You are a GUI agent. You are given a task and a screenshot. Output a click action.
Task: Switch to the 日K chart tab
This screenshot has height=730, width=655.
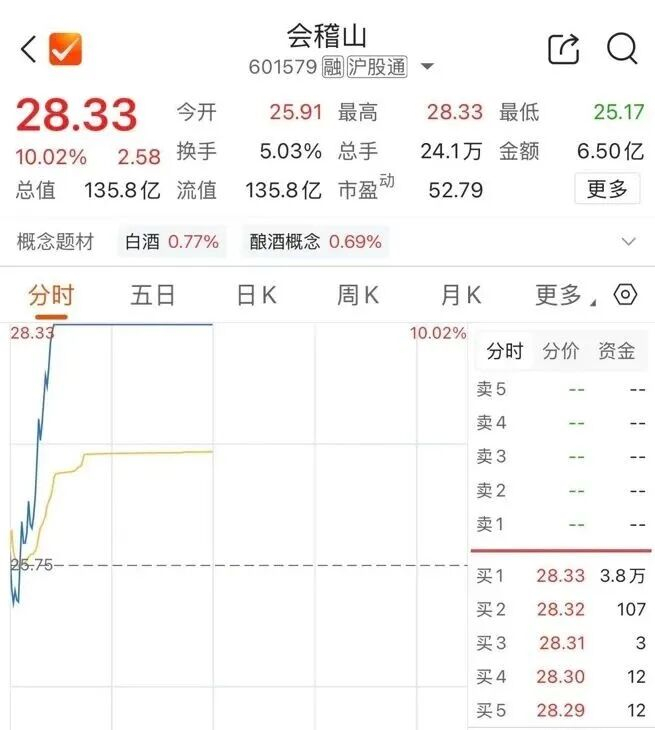click(x=257, y=296)
